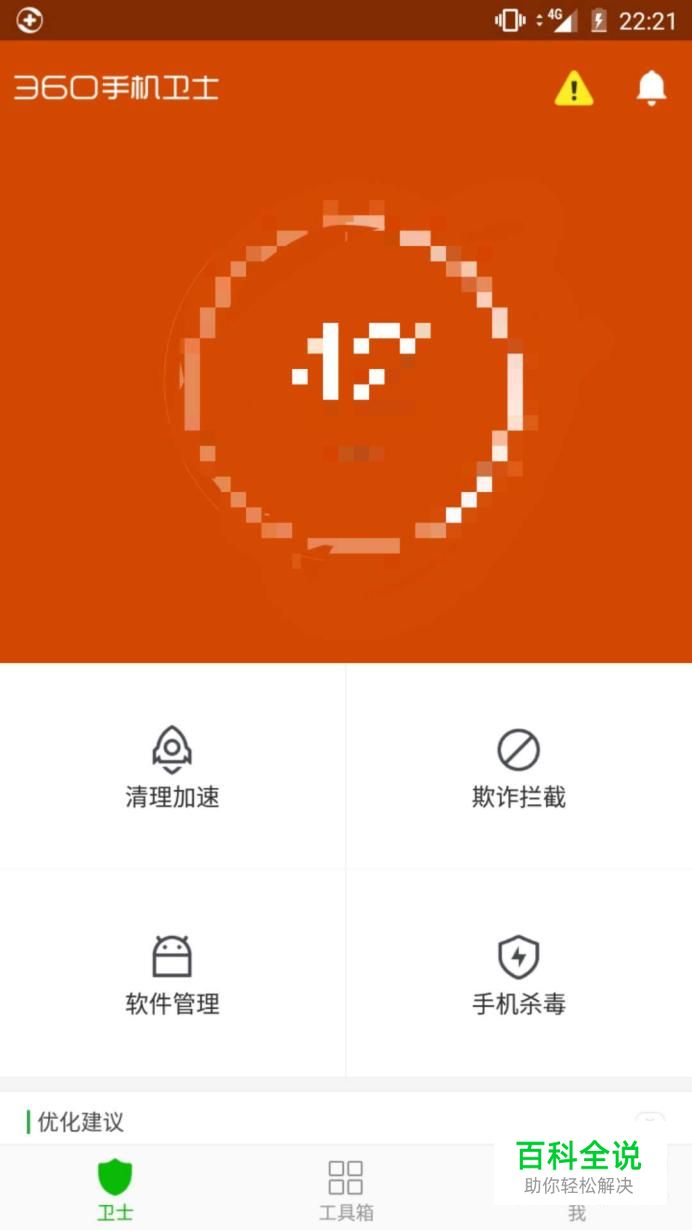Open the notifications bell
Image resolution: width=692 pixels, height=1230 pixels.
(651, 88)
